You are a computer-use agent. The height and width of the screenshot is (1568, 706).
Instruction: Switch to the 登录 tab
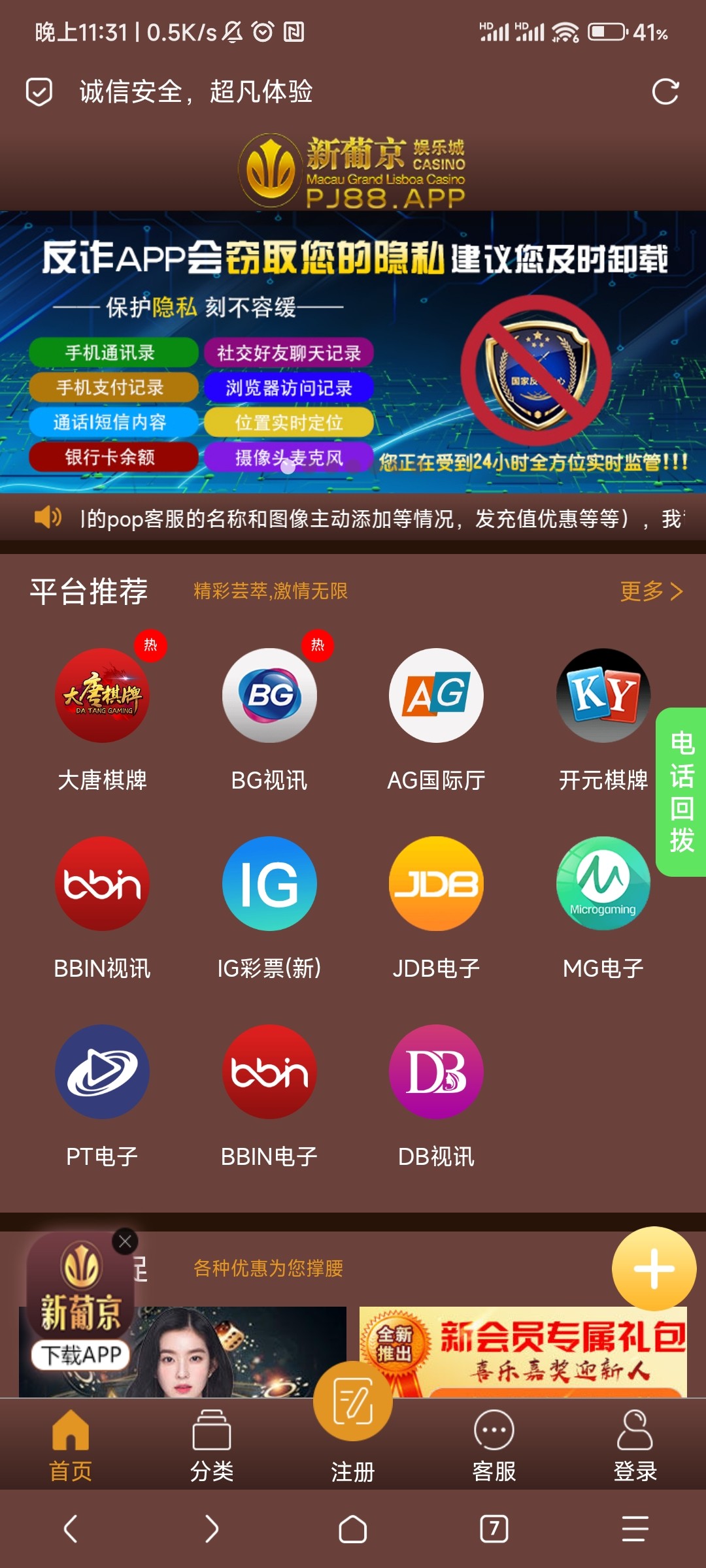click(635, 1445)
